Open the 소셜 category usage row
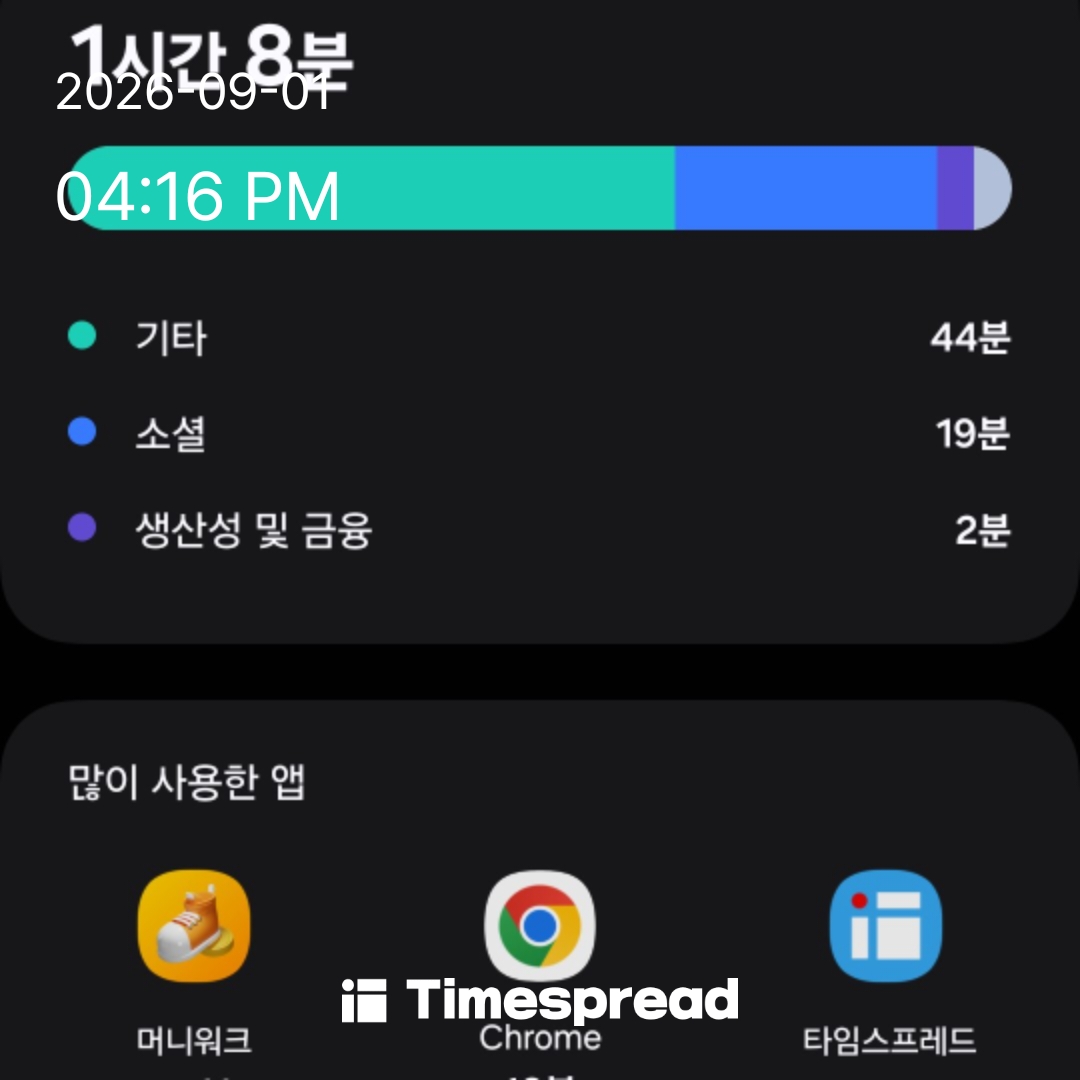 pos(539,433)
